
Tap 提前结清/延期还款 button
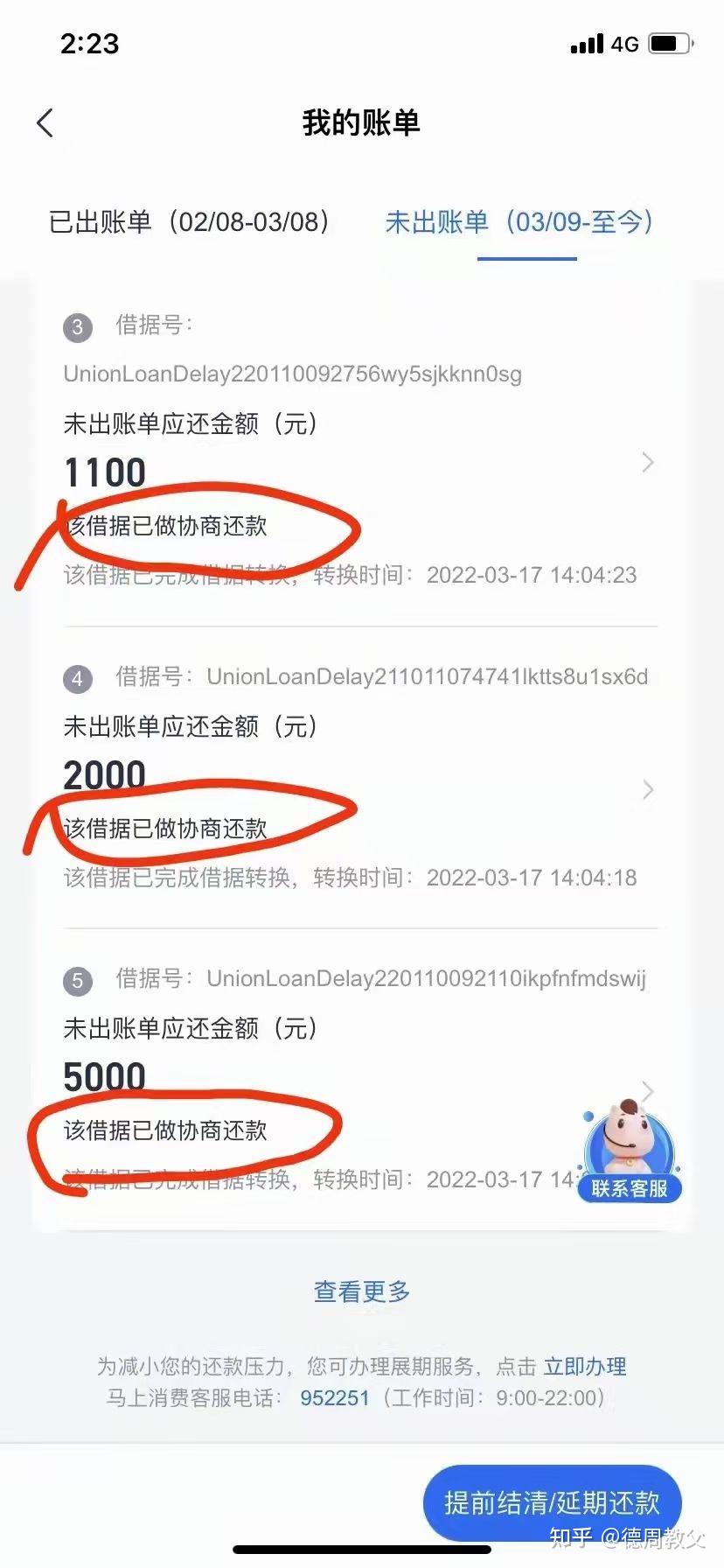[x=551, y=1503]
